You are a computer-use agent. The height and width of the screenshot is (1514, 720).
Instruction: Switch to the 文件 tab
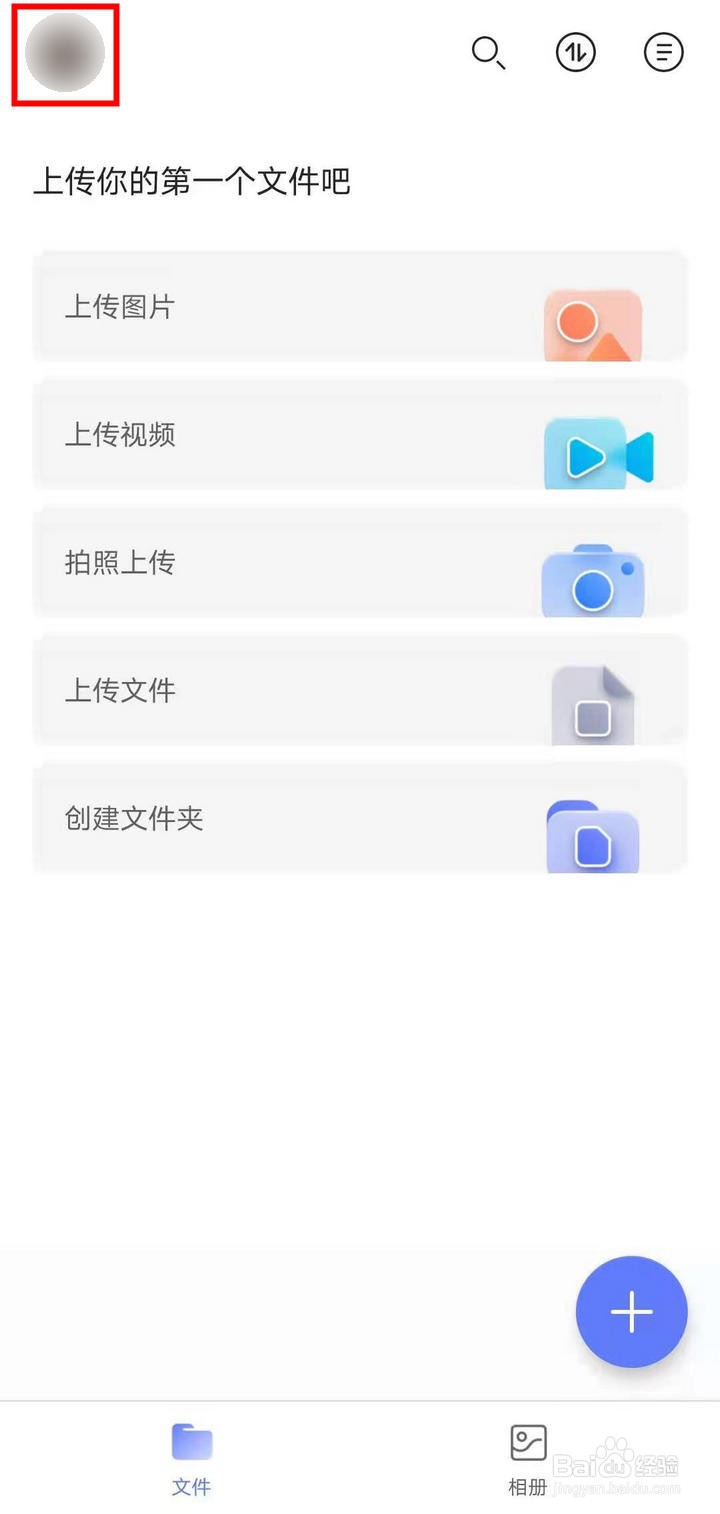point(191,1459)
